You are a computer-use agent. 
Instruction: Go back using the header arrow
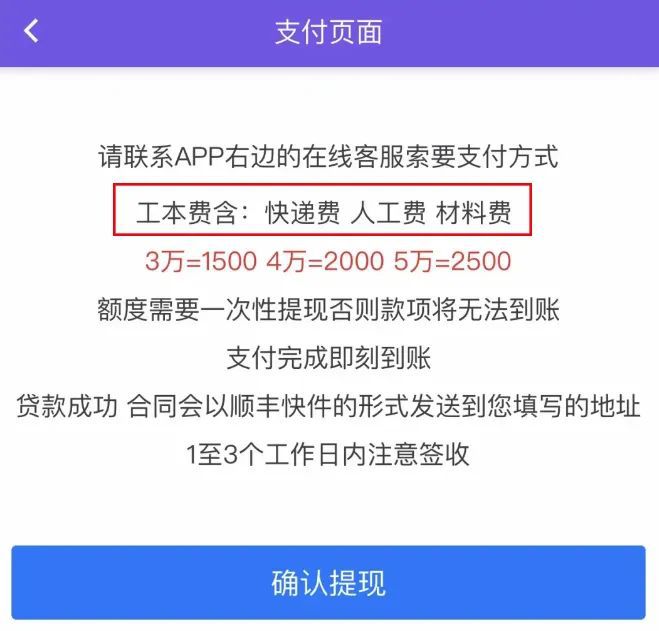click(31, 31)
